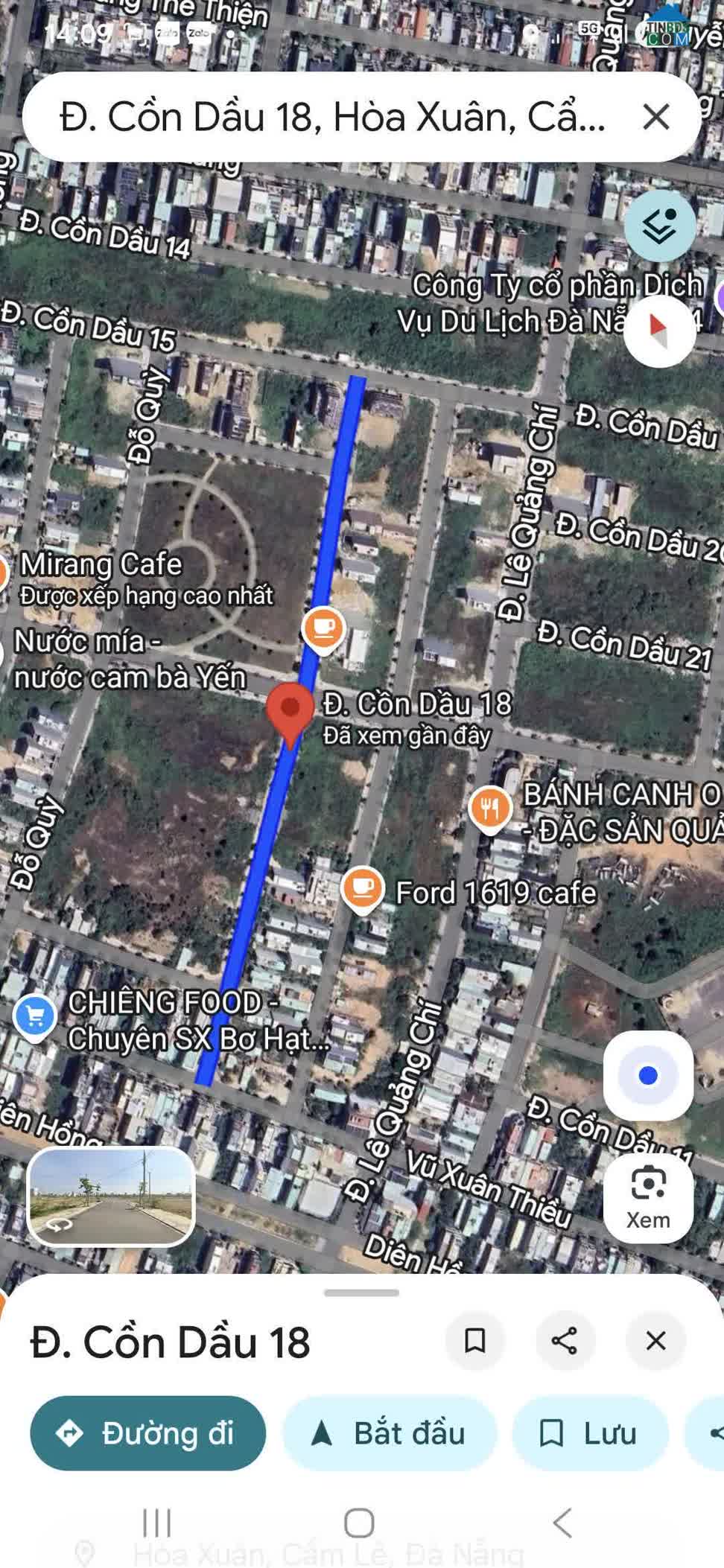Viewport: 724px width, 1568px height.
Task: Clear the search with the X icon
Action: click(x=655, y=117)
